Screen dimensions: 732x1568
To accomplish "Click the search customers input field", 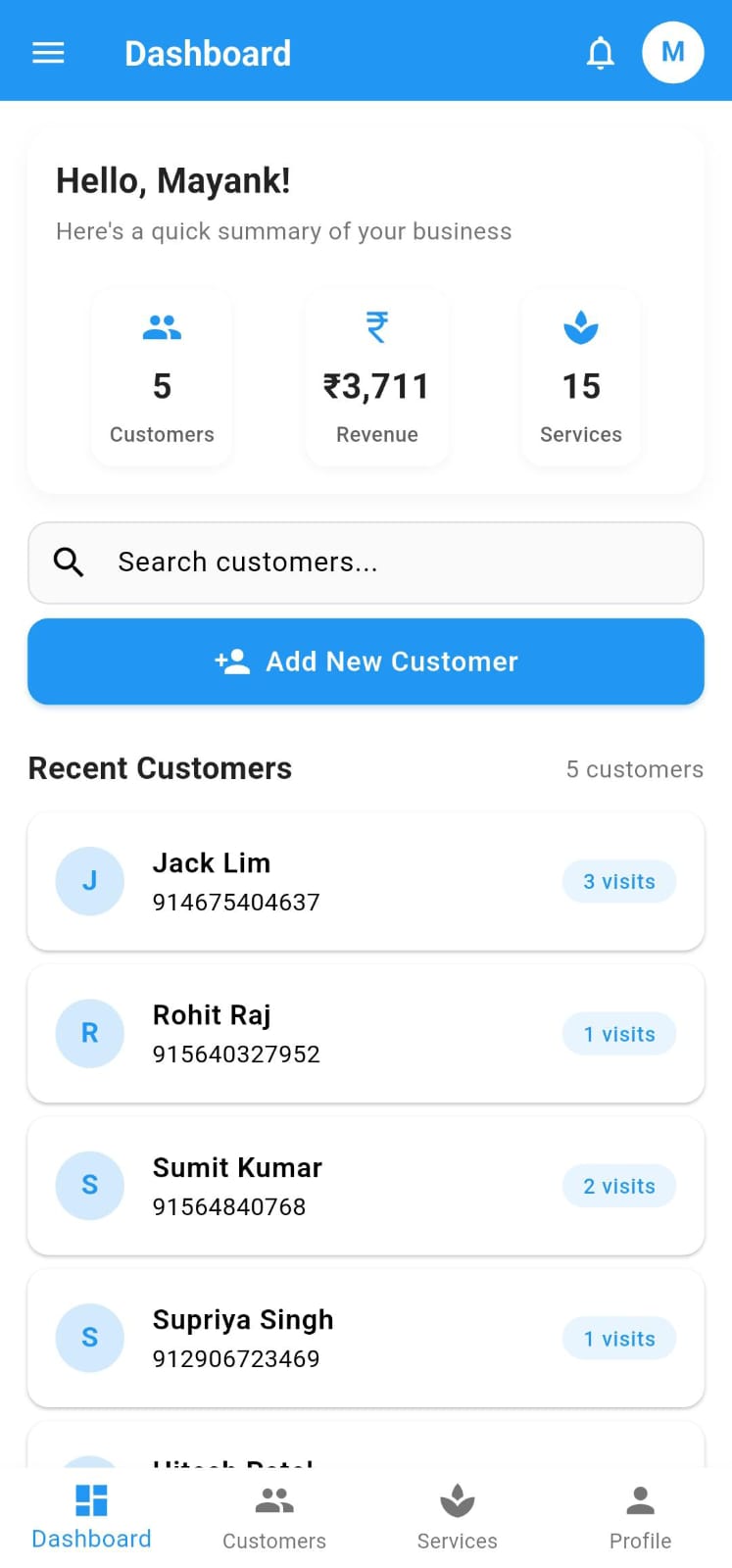I will pyautogui.click(x=365, y=562).
